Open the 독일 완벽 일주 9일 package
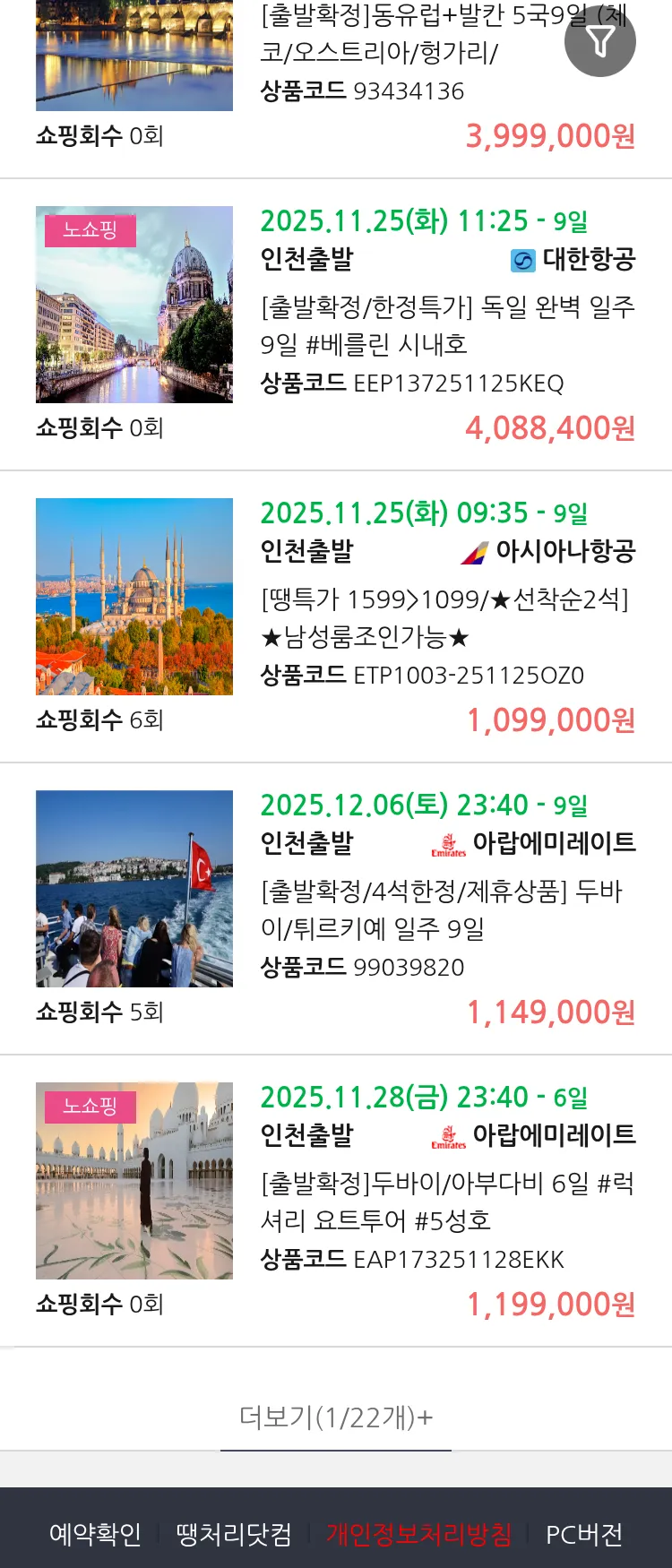 (447, 325)
